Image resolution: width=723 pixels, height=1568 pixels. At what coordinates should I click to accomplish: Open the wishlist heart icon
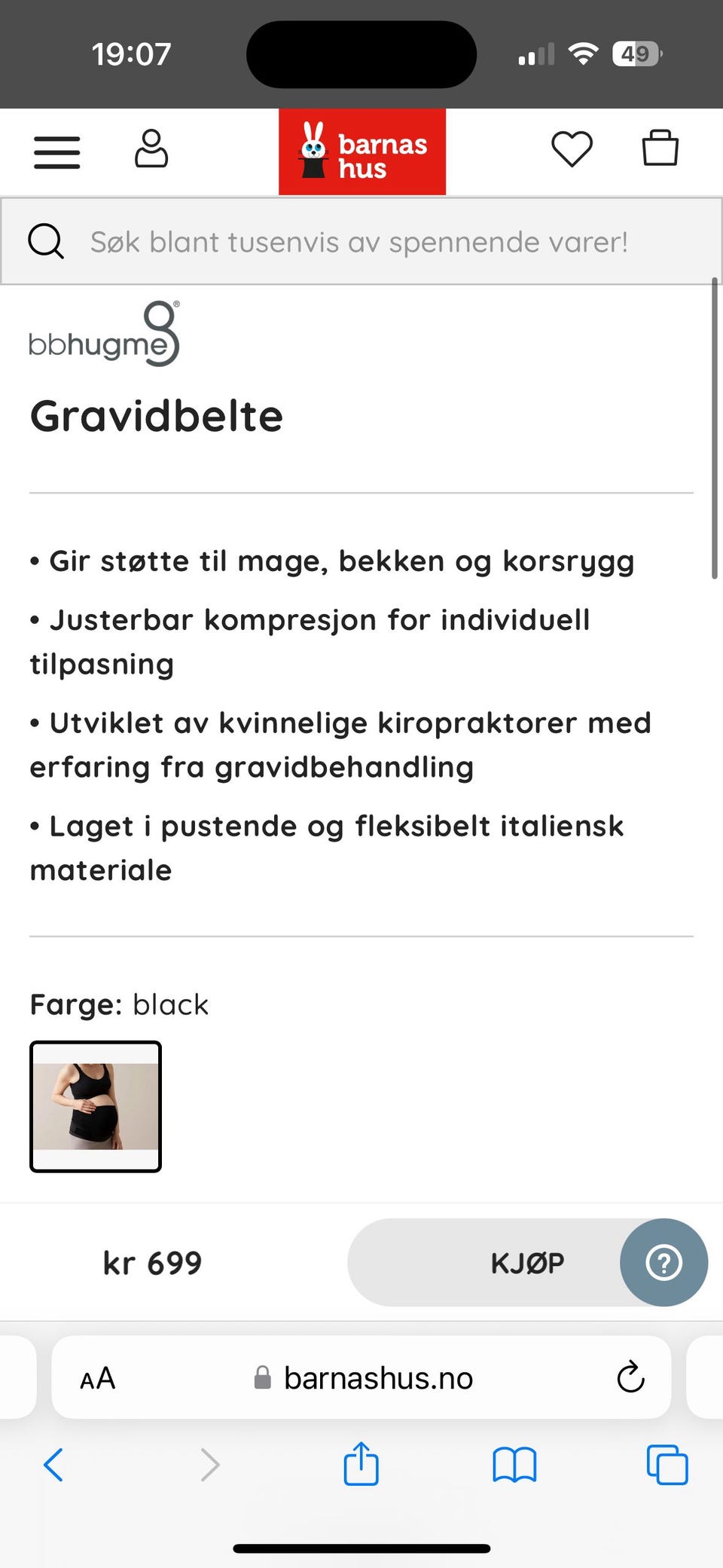click(x=572, y=148)
